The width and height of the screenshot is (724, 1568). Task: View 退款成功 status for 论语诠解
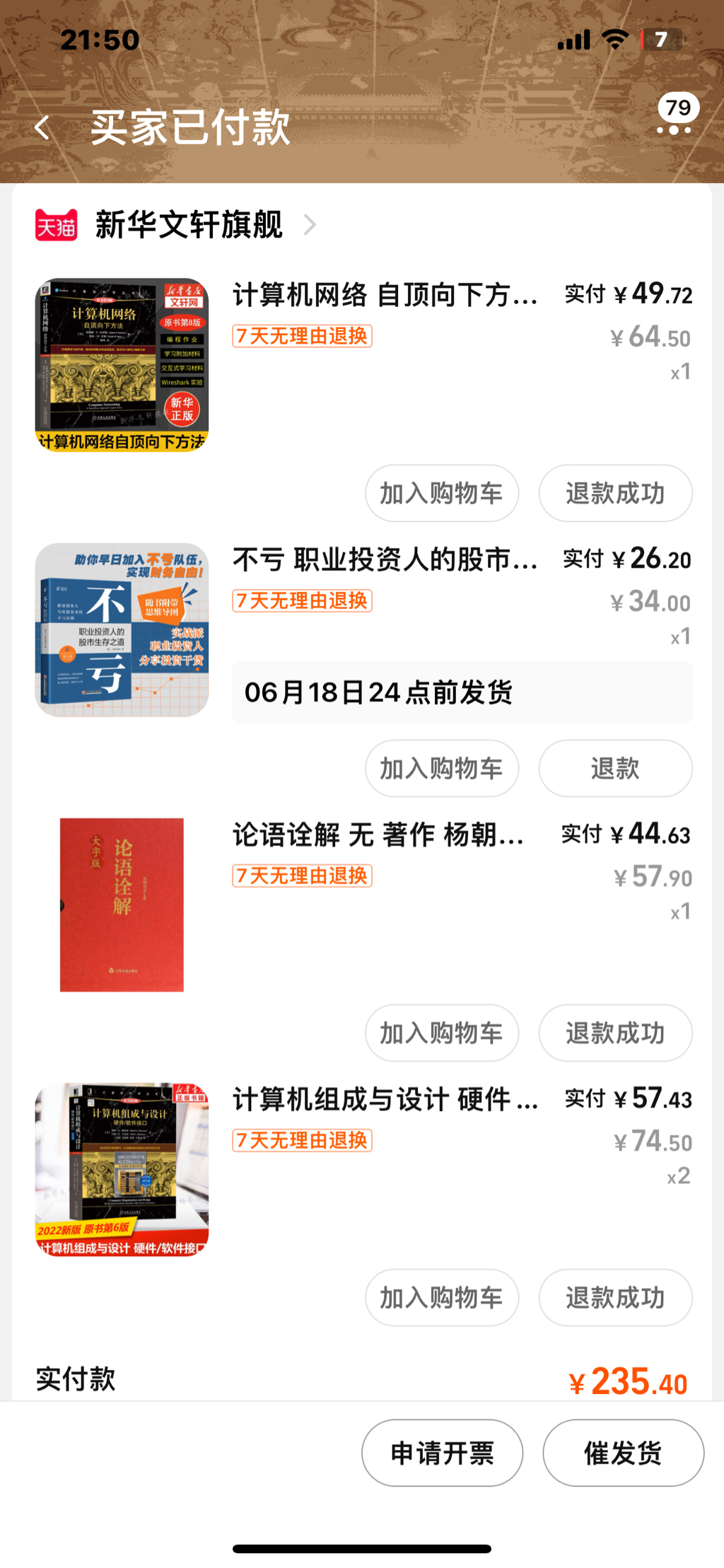pos(615,1033)
